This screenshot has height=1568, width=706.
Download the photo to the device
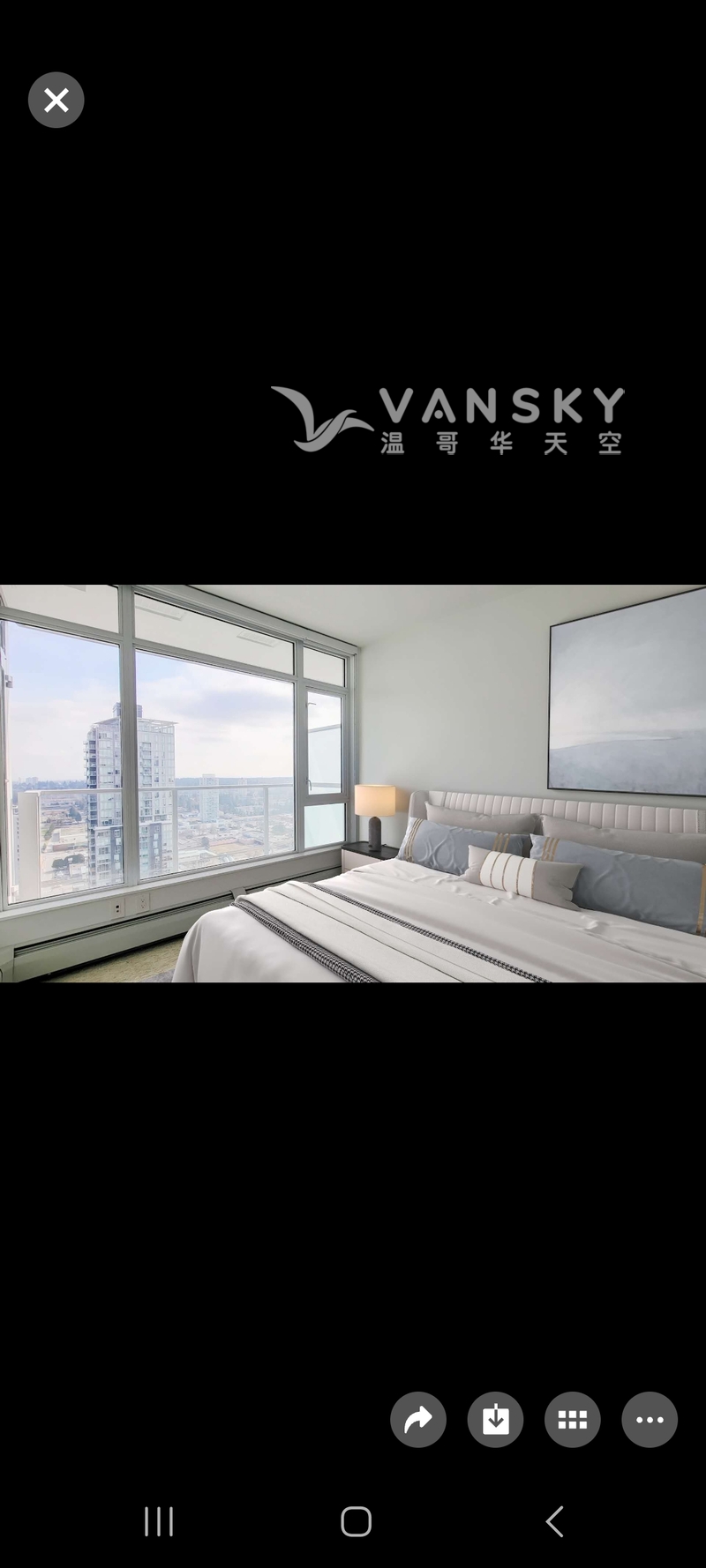pos(495,1419)
